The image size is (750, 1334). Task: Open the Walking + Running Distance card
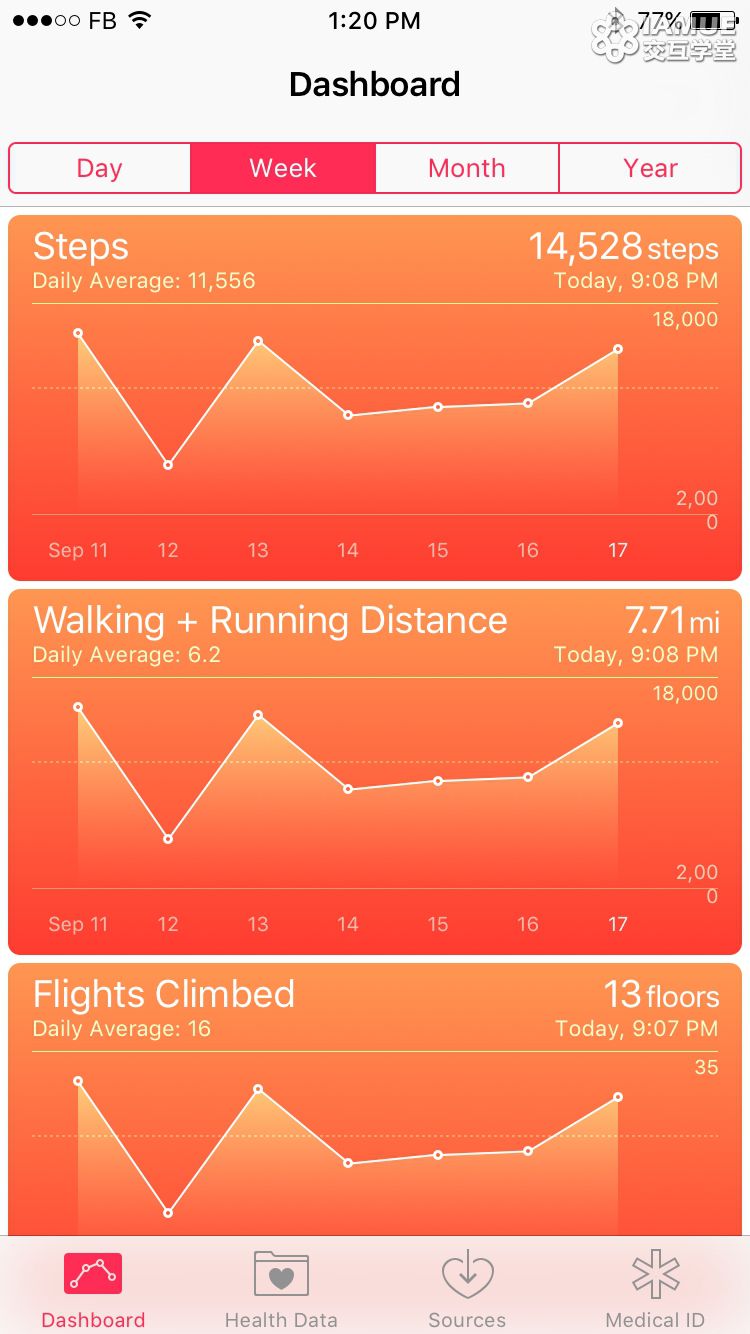[x=375, y=772]
